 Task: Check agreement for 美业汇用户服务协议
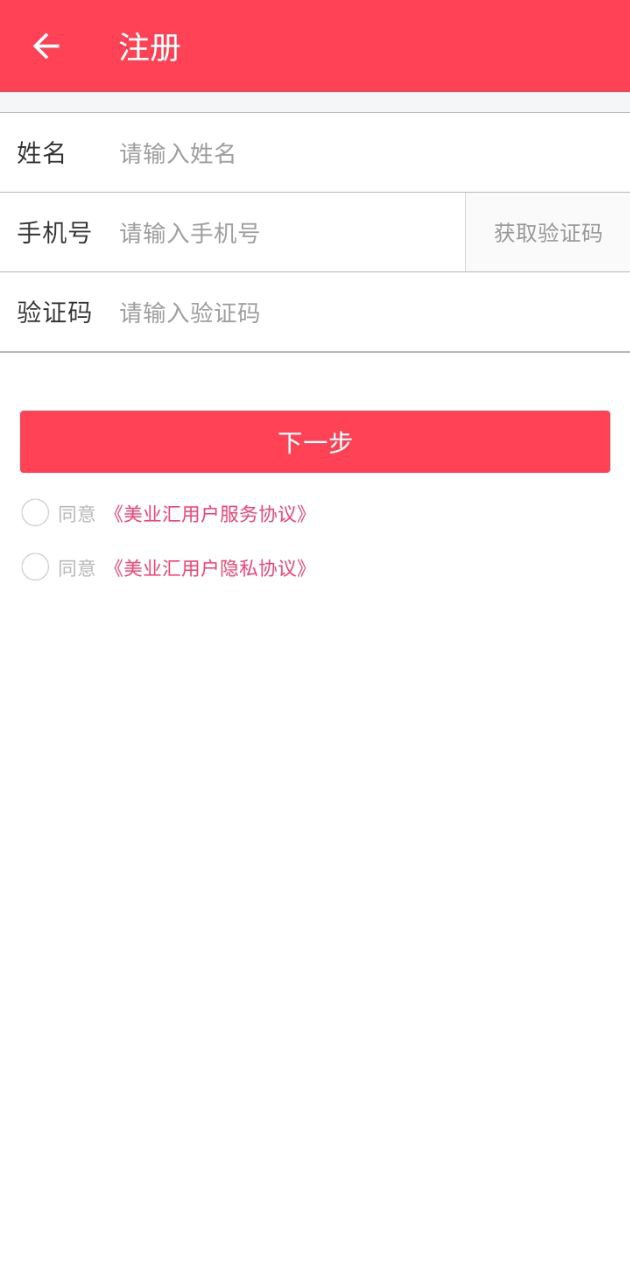tap(35, 513)
